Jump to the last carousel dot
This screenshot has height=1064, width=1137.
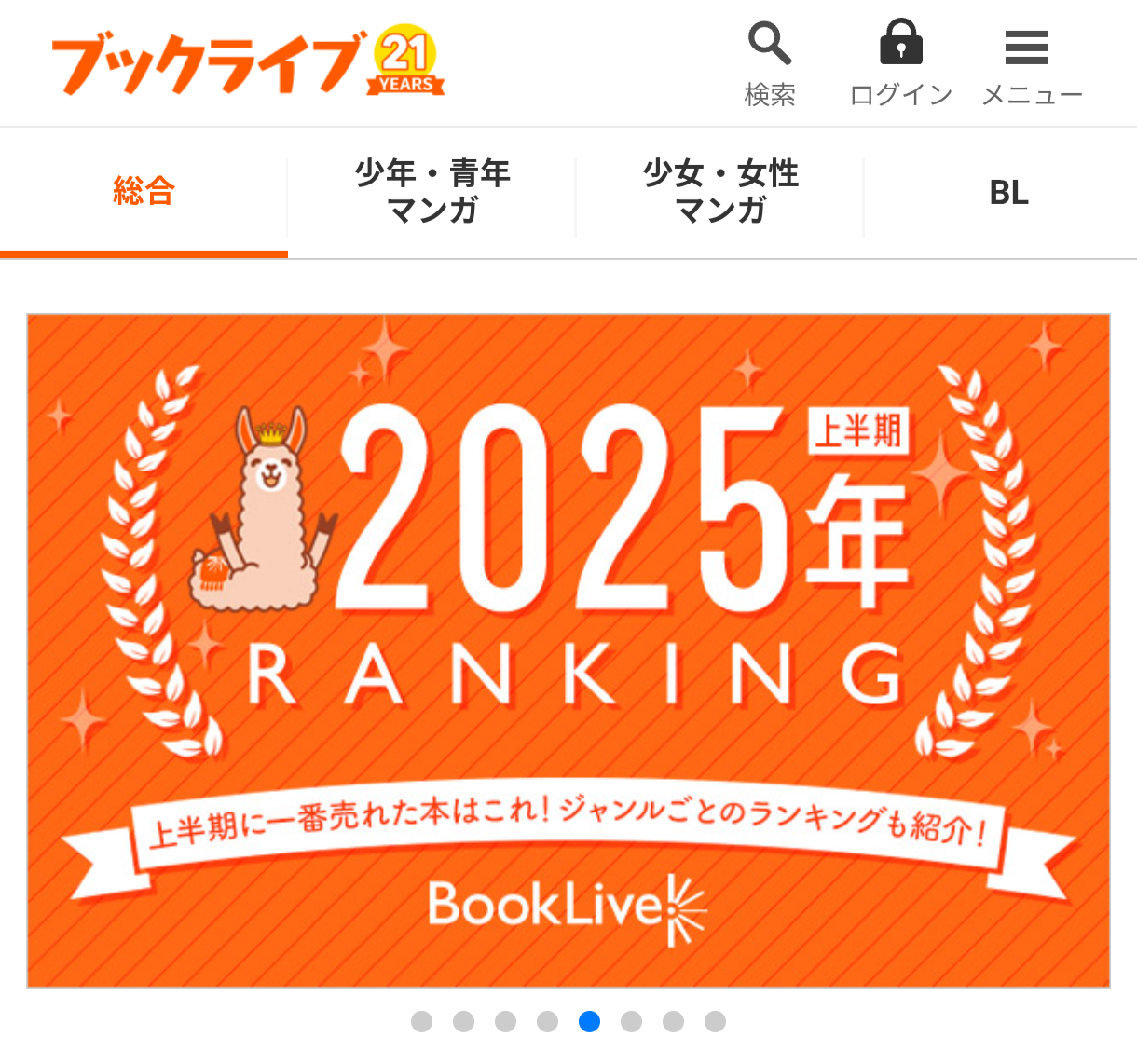716,1022
